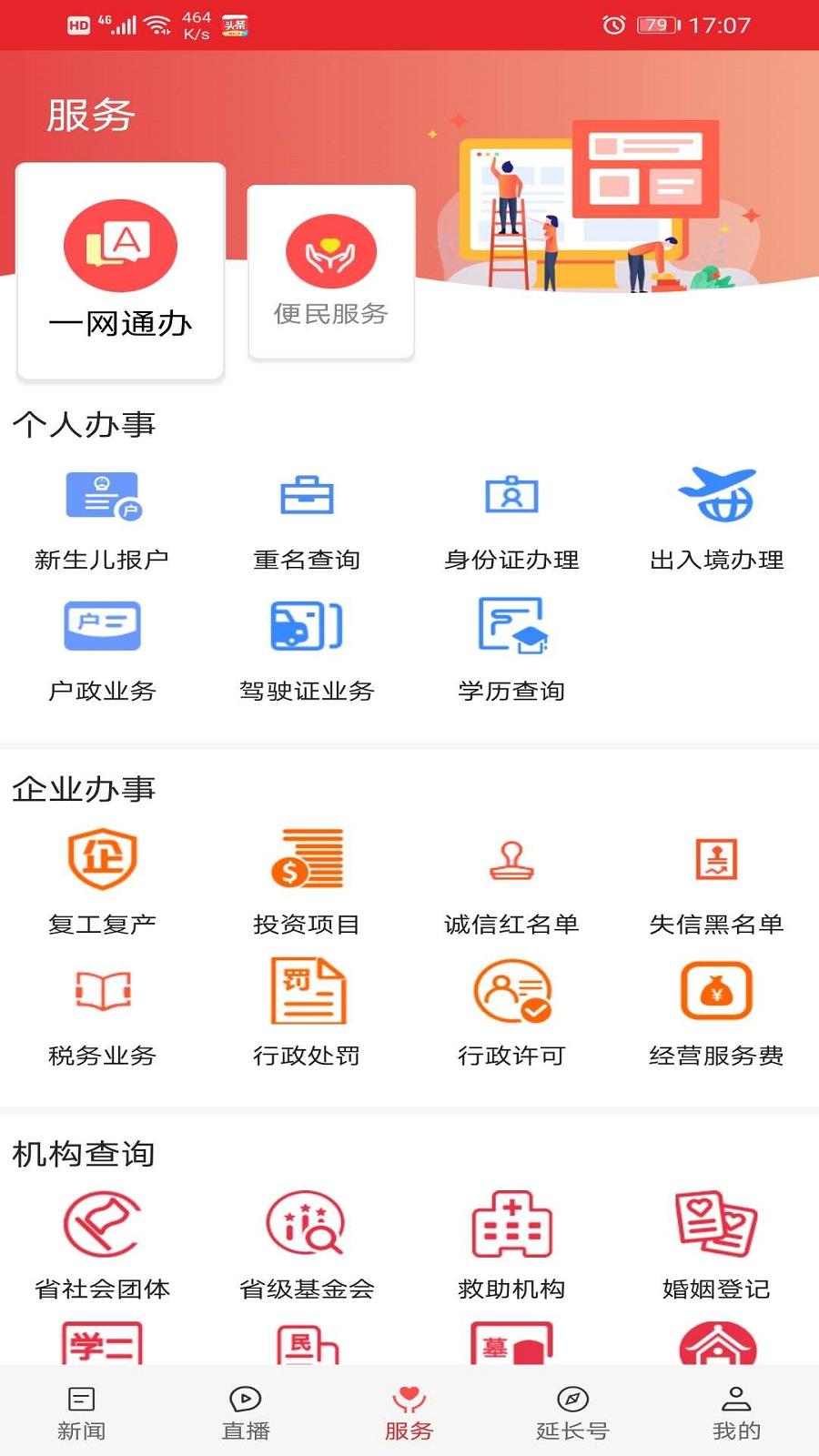
Task: Switch to the 新闻 tab
Action: point(82,1413)
